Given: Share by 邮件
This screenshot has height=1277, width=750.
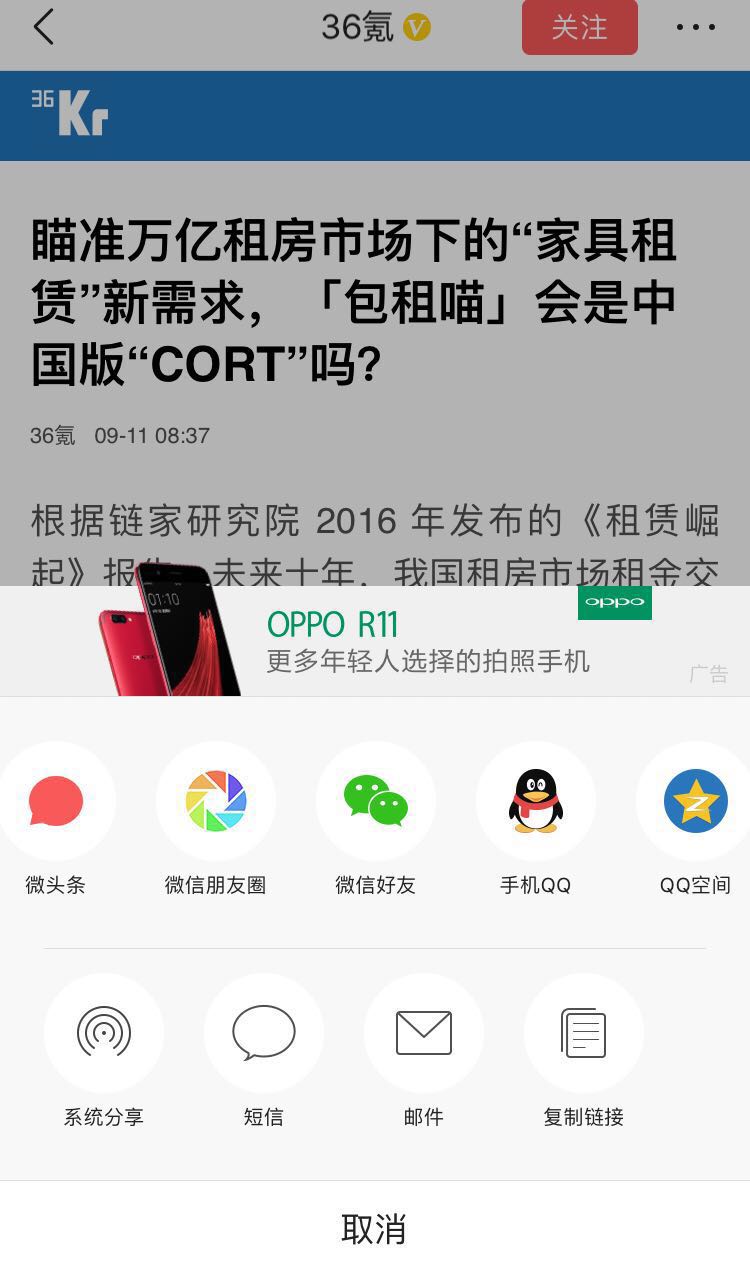Looking at the screenshot, I should 424,1034.
